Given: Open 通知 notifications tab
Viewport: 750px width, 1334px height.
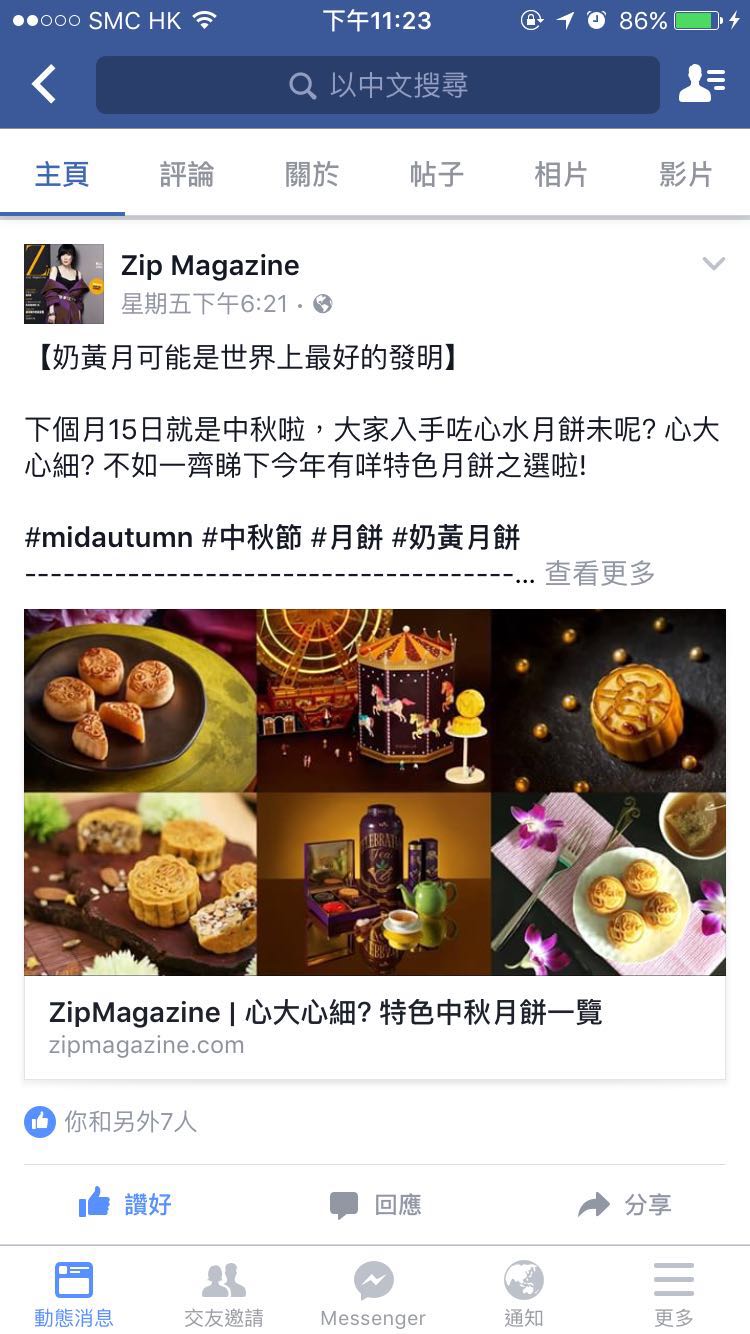Looking at the screenshot, I should 523,1293.
